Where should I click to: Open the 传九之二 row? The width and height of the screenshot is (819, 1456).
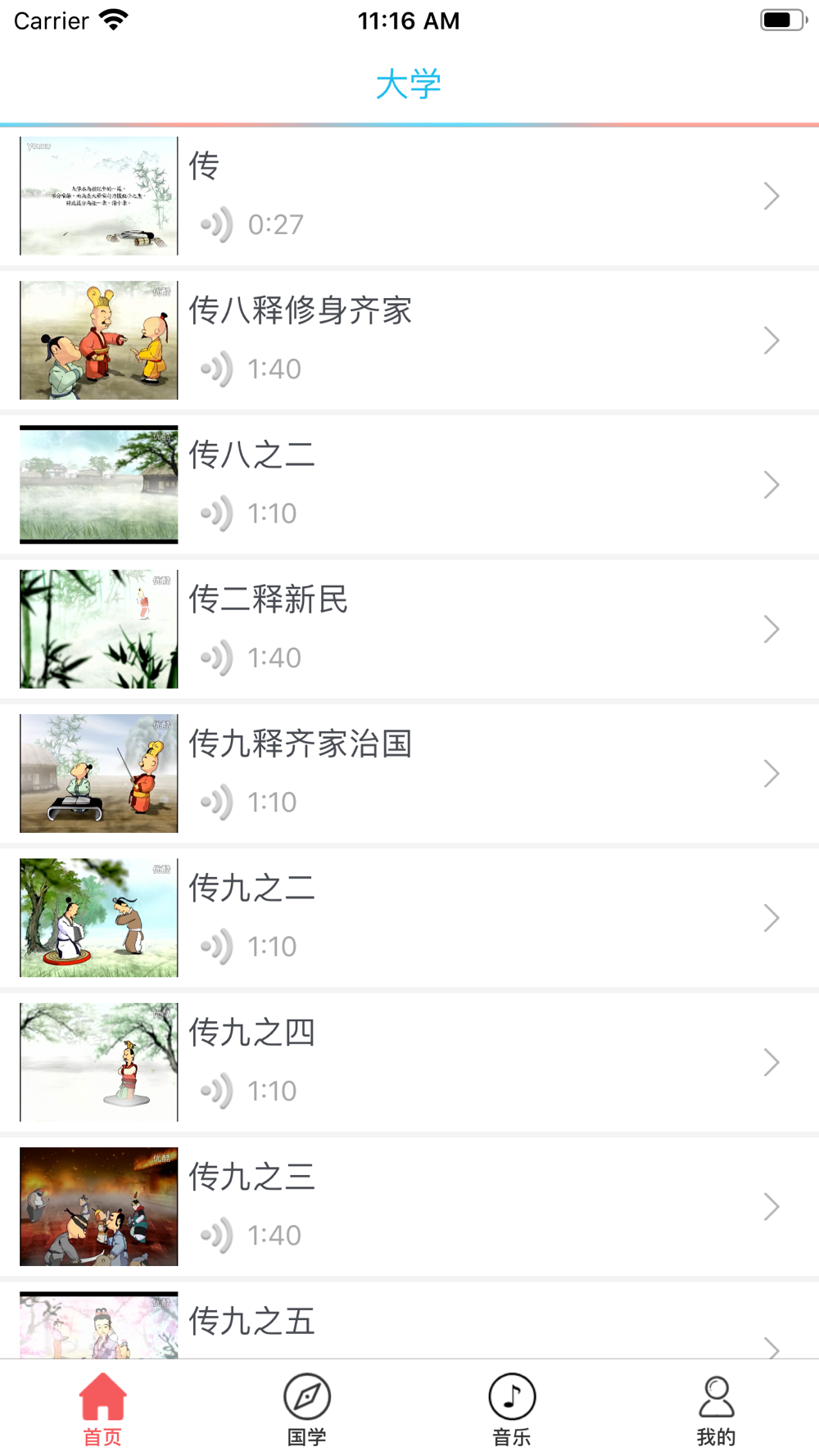tap(409, 918)
